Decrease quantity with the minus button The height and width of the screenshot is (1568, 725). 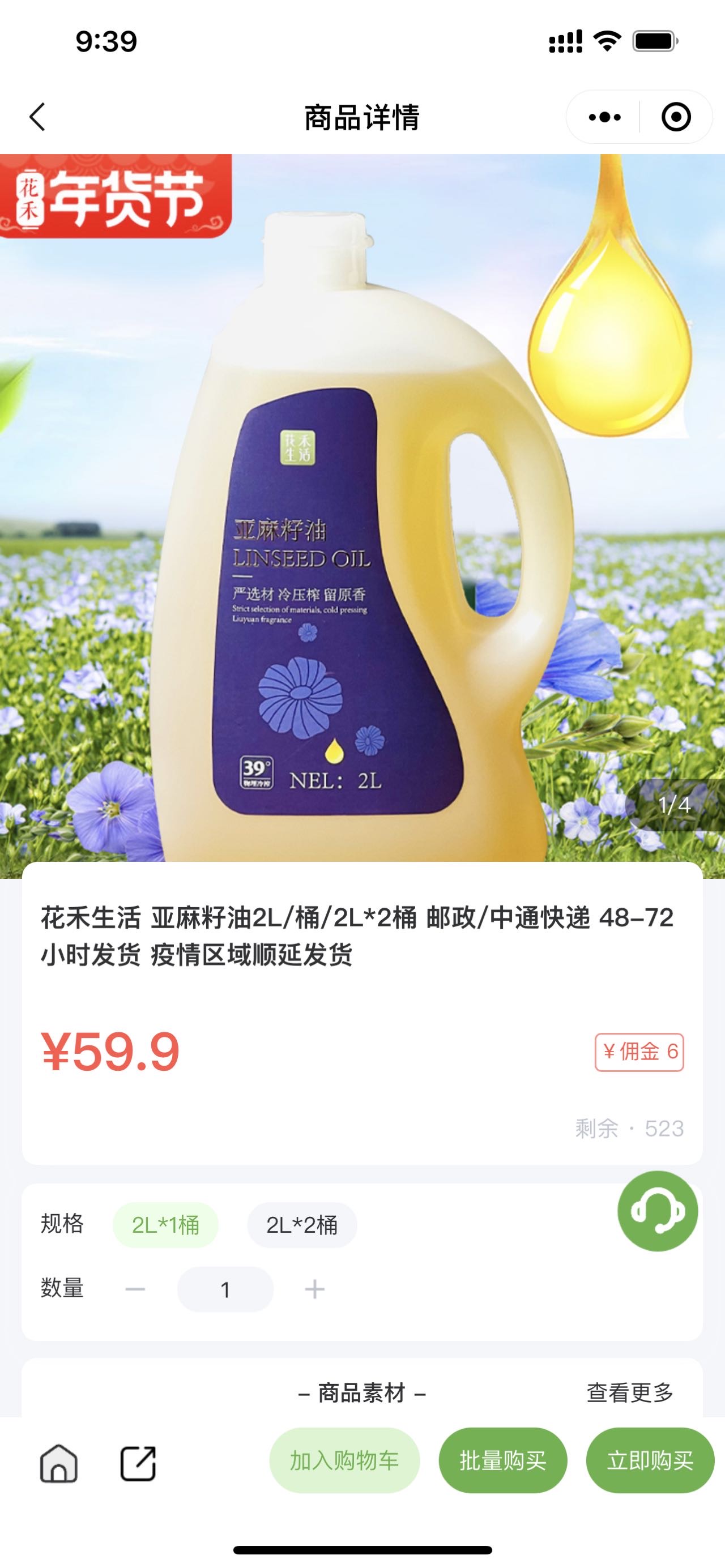pos(135,1289)
